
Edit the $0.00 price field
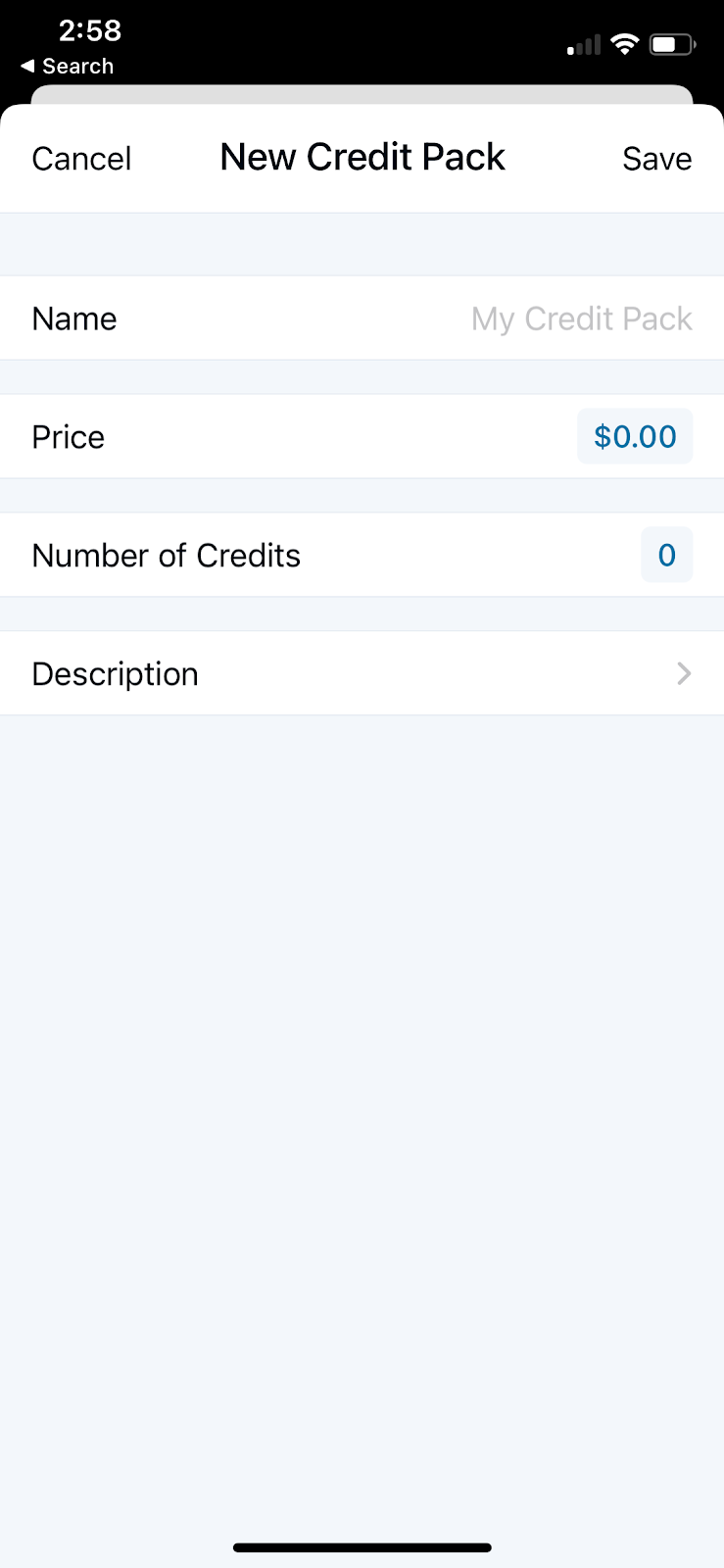point(635,436)
